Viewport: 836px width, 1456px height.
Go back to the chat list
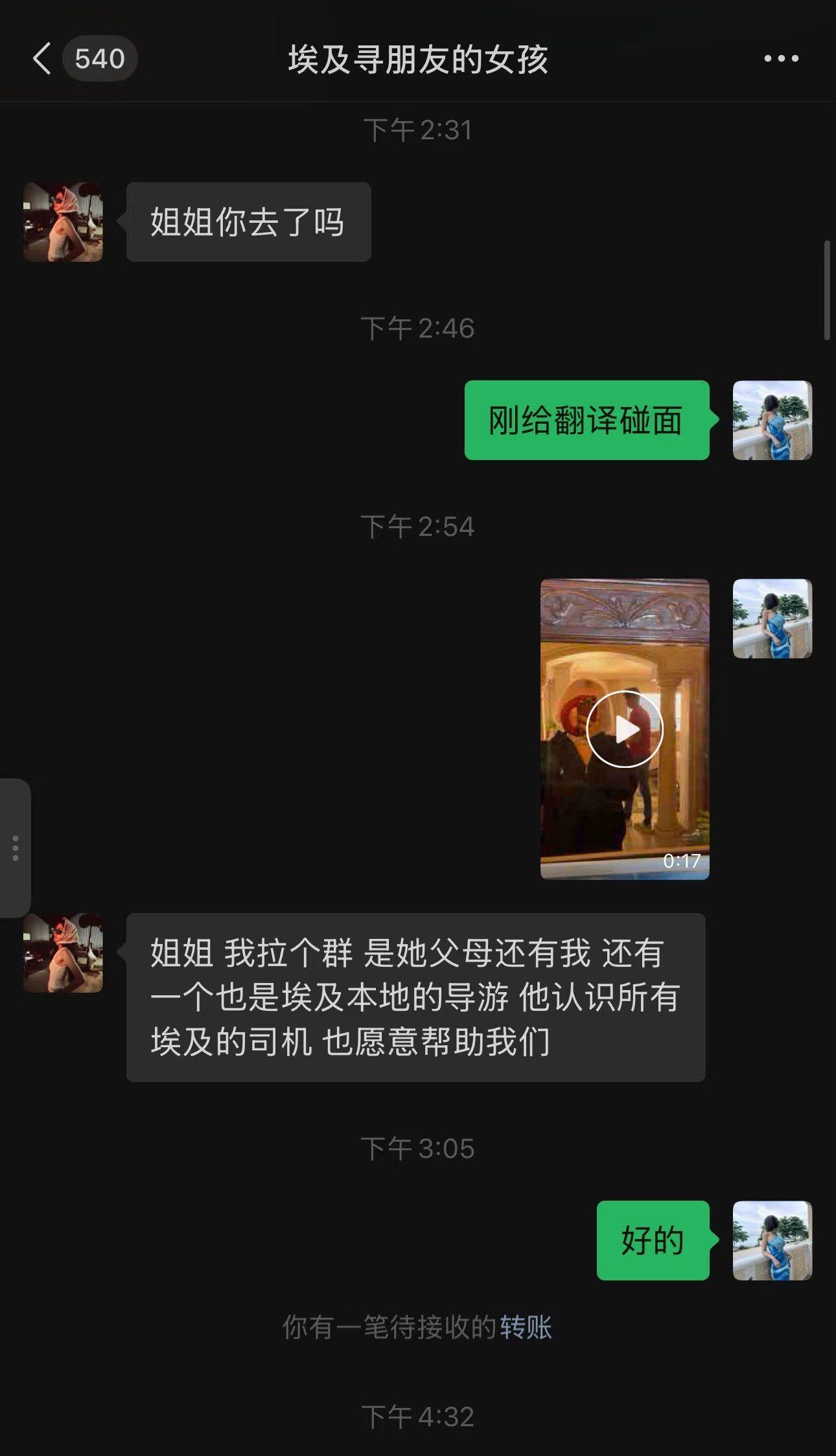43,59
